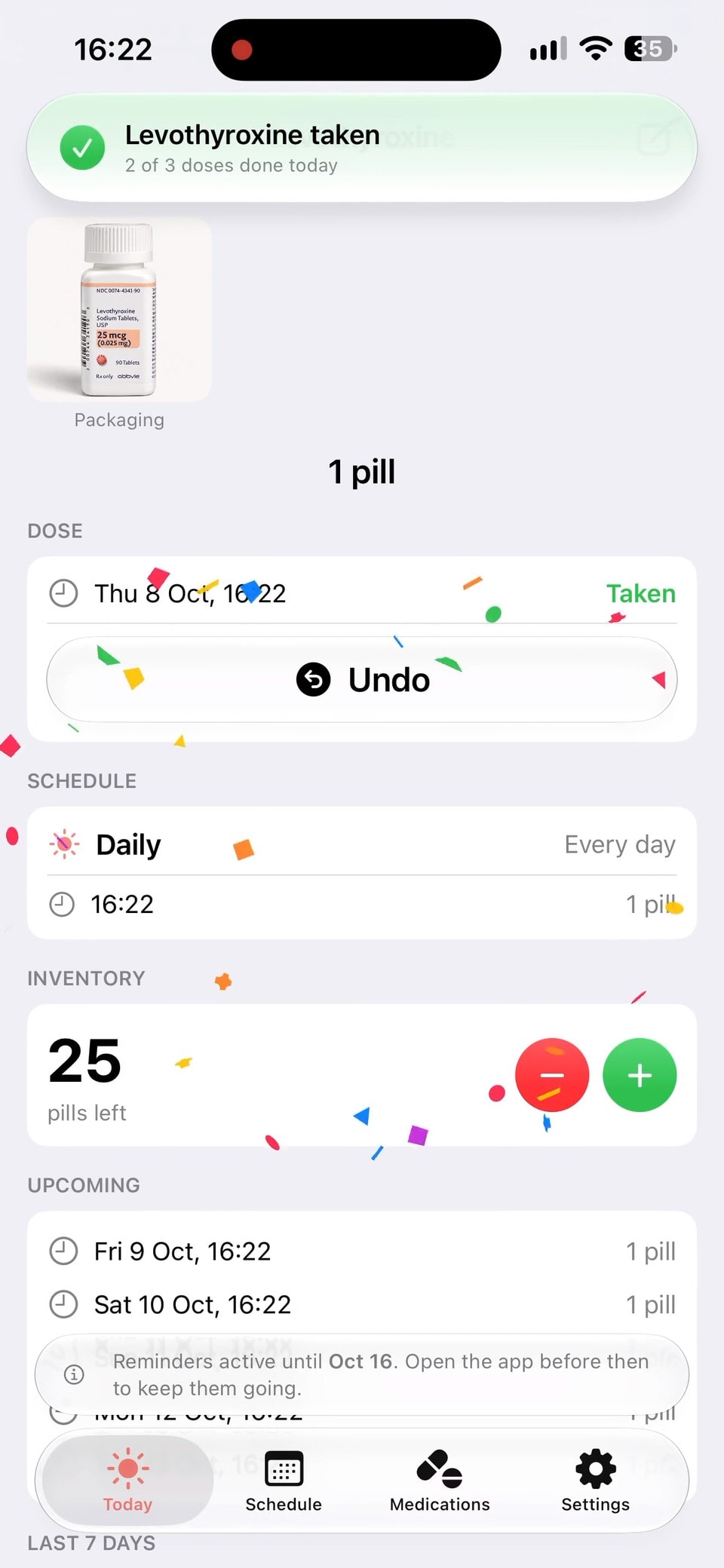Screen dimensions: 724x1568
Task: Open the Fri 9 Oct upcoming dose
Action: (x=362, y=1251)
